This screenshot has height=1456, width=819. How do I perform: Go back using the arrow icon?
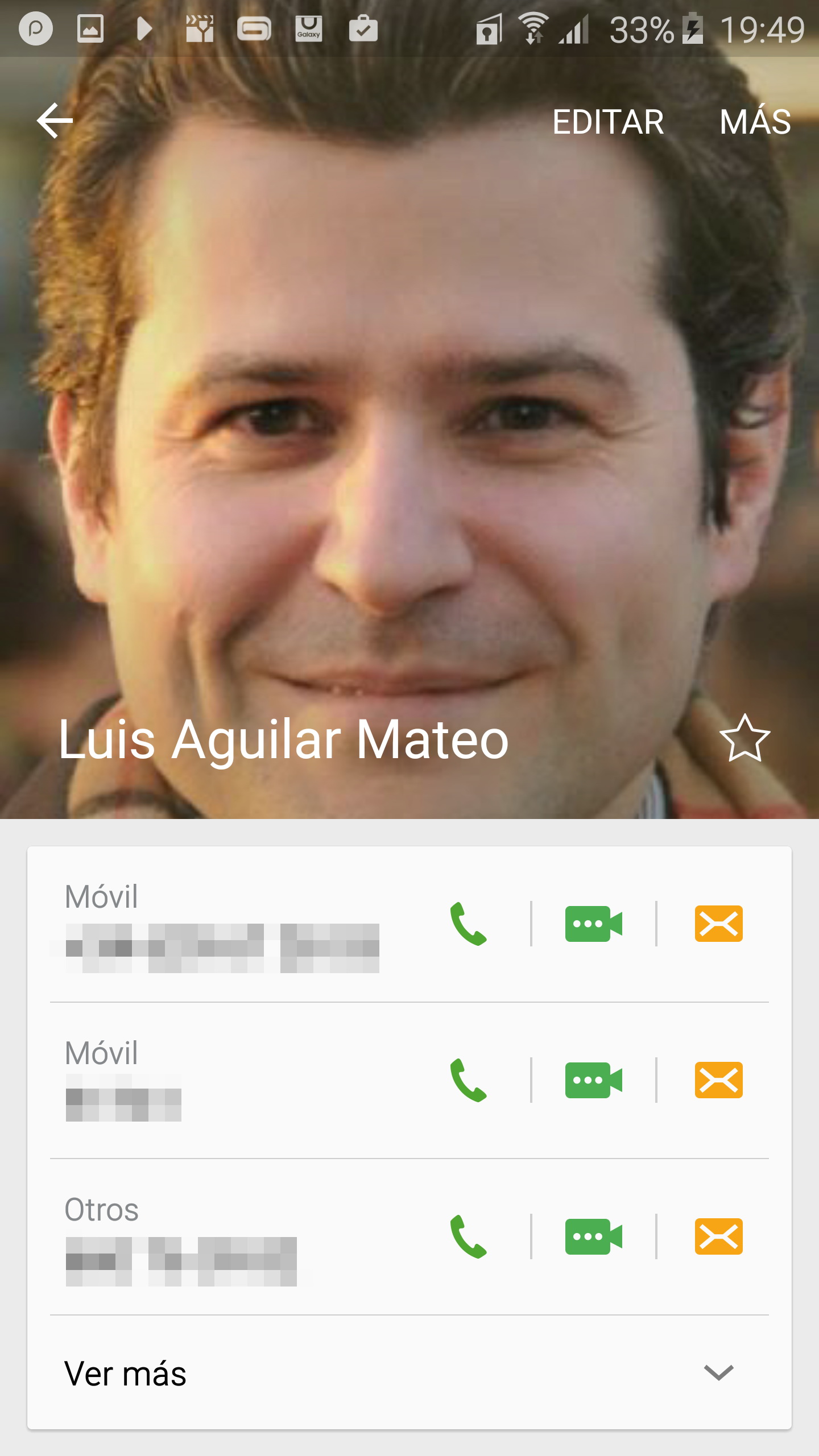click(x=55, y=121)
